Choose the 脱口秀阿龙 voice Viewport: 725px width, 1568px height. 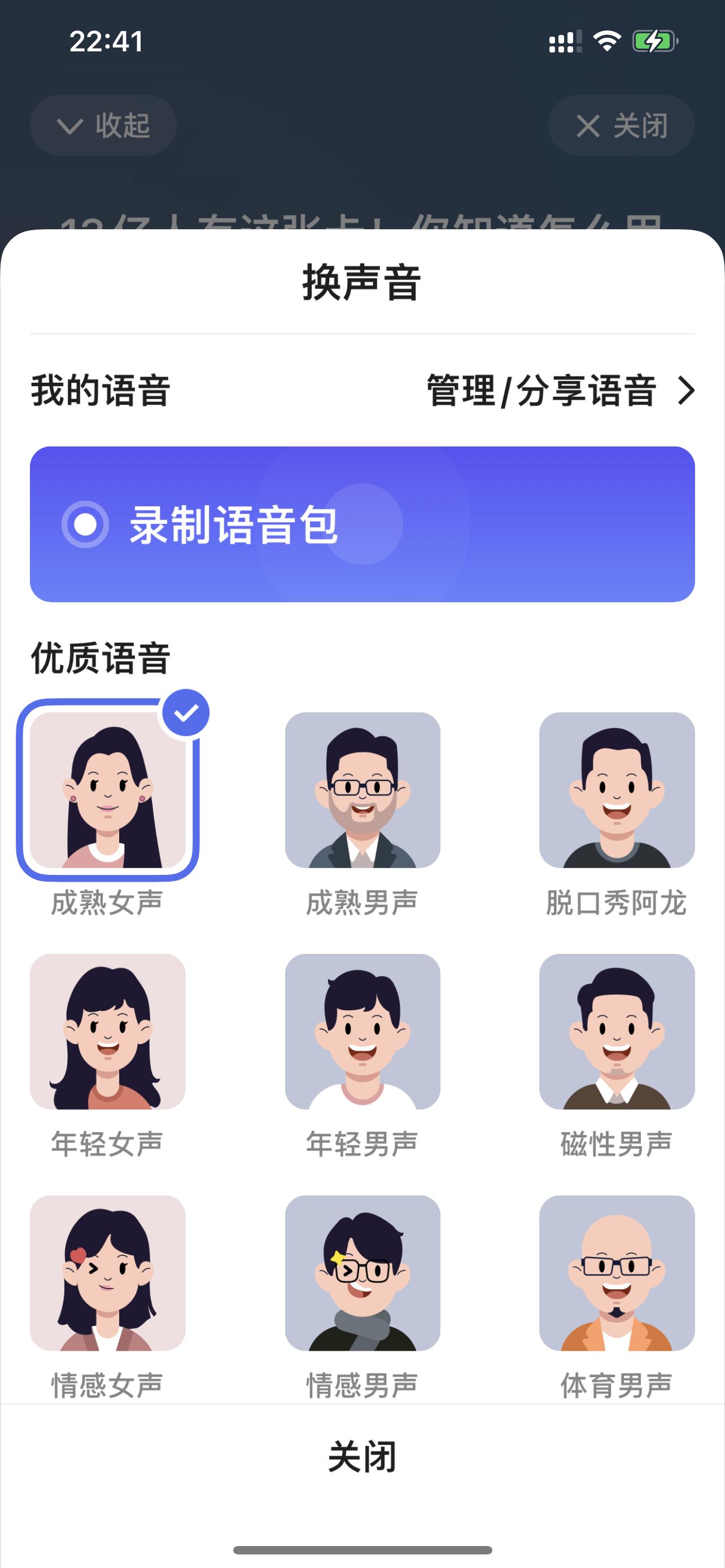(617, 792)
